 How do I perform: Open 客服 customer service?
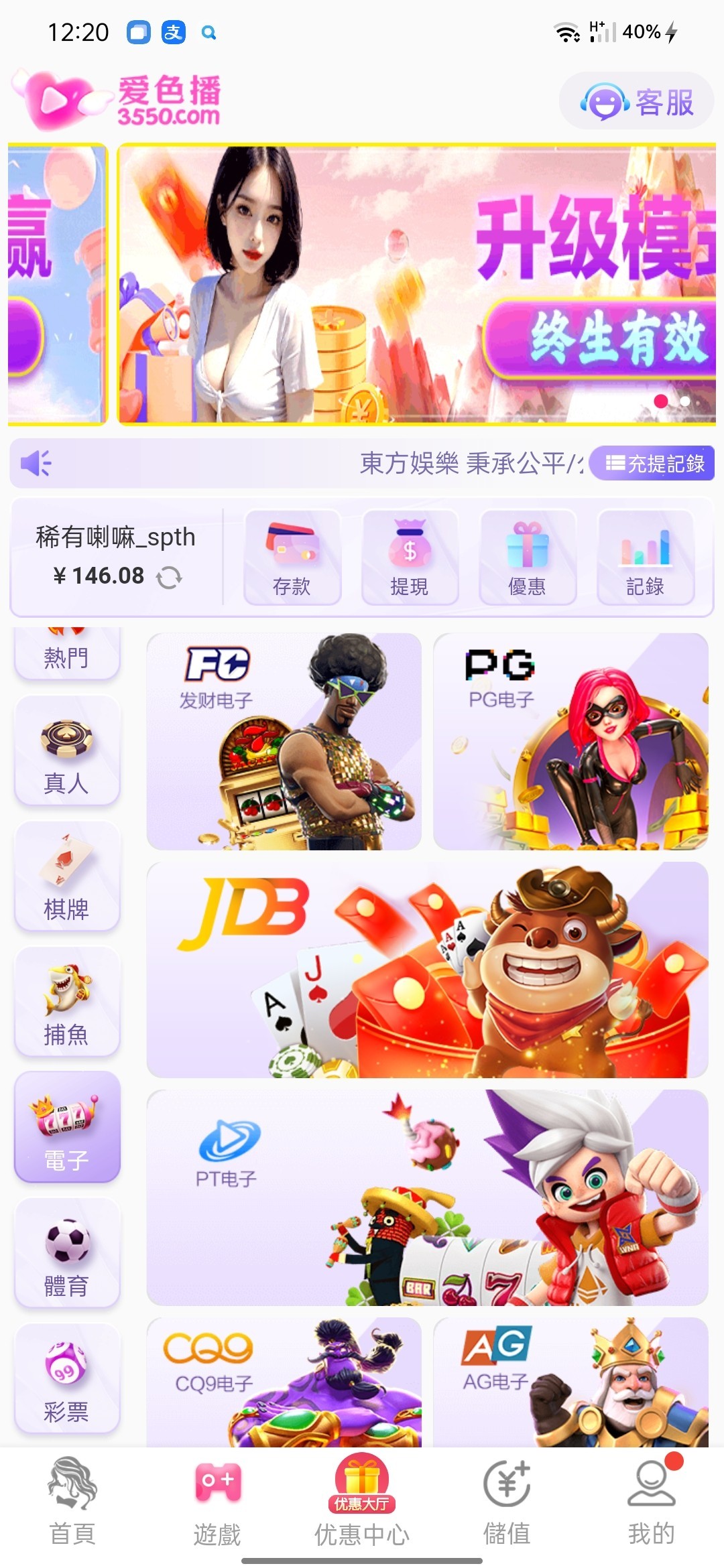pos(636,102)
